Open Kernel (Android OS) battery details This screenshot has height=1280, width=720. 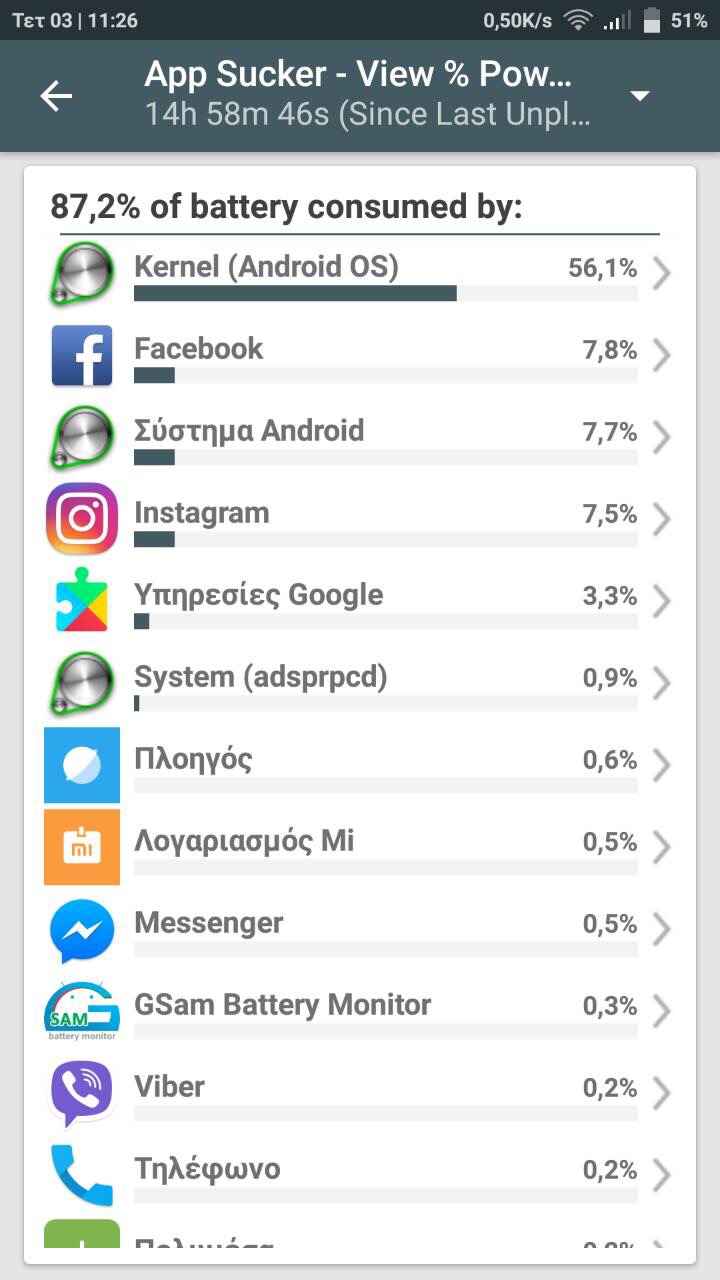[360, 273]
